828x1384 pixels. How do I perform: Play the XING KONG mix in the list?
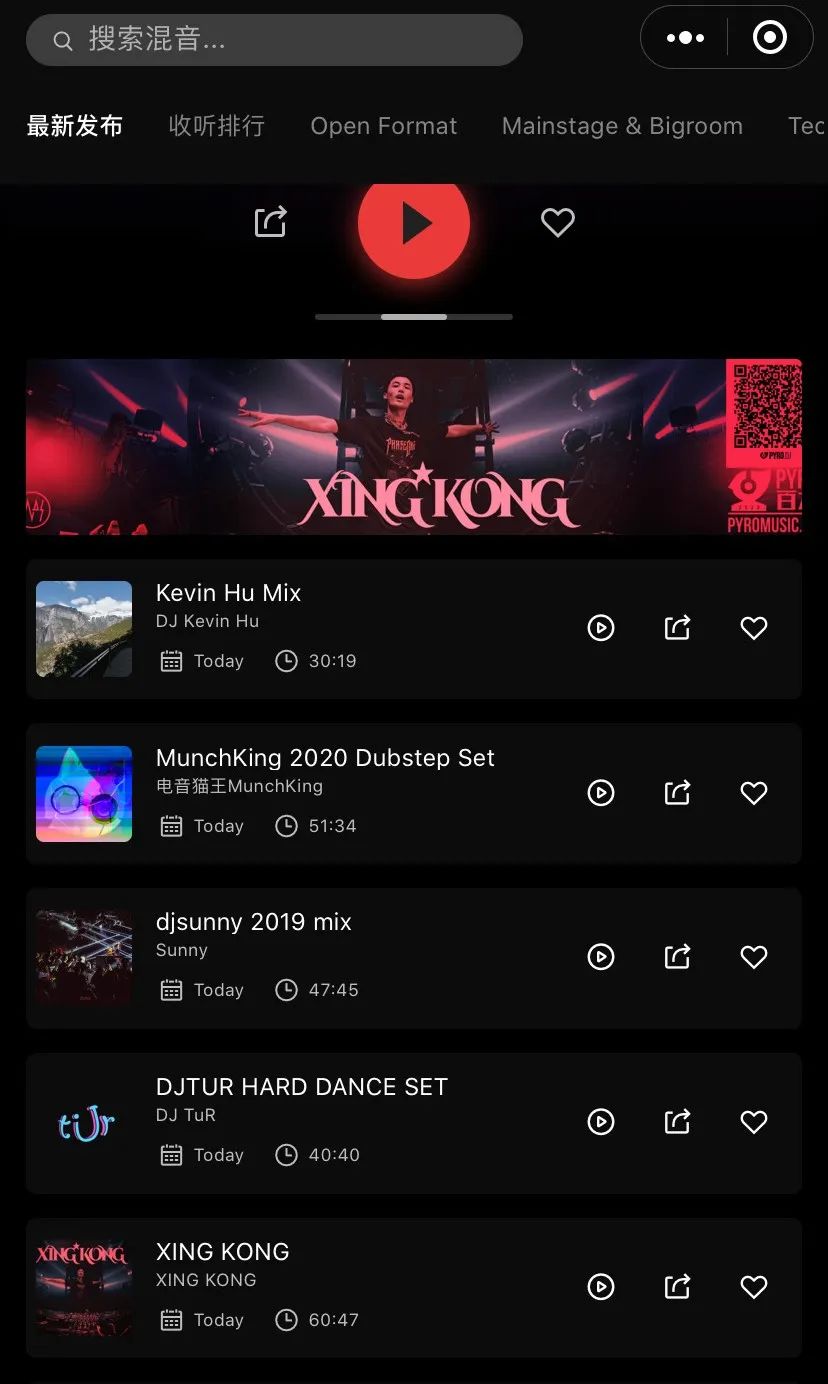[600, 1286]
